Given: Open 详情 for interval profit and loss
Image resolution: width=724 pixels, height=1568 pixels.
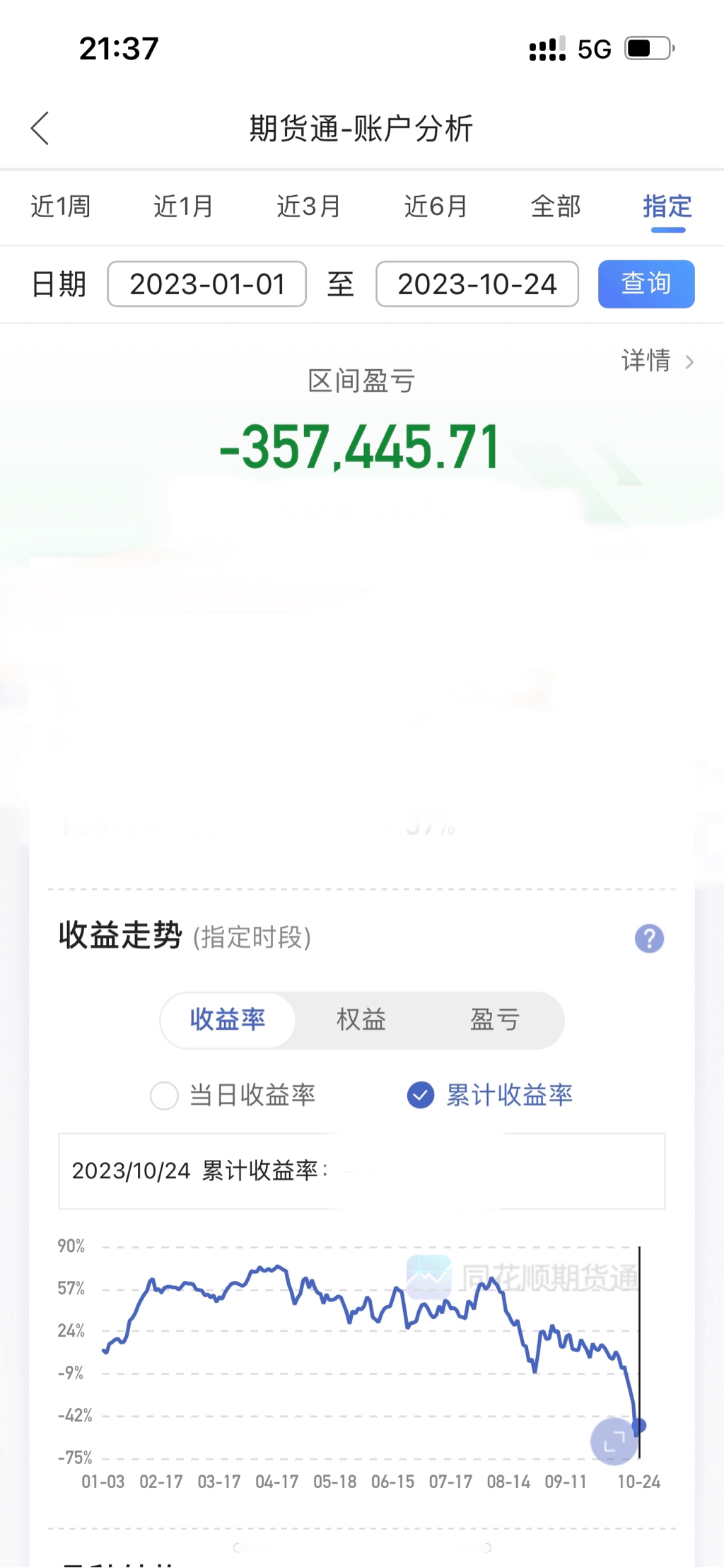Looking at the screenshot, I should [657, 361].
